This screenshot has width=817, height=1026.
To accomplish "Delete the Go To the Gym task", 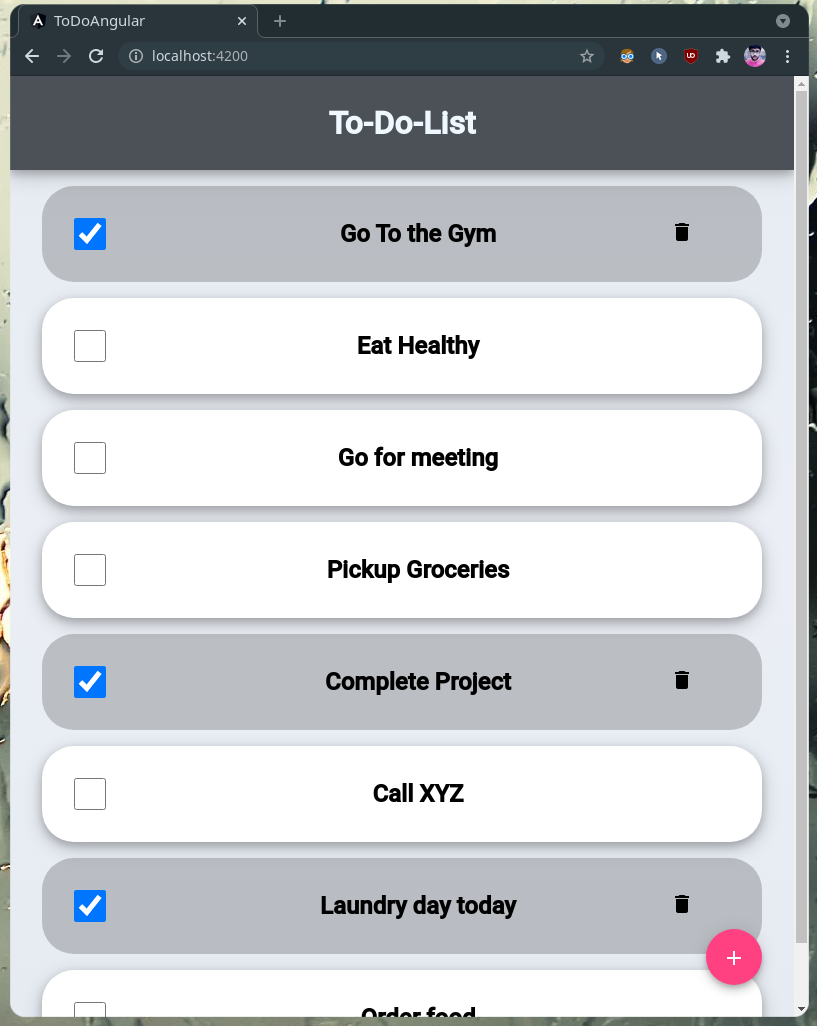I will 682,232.
